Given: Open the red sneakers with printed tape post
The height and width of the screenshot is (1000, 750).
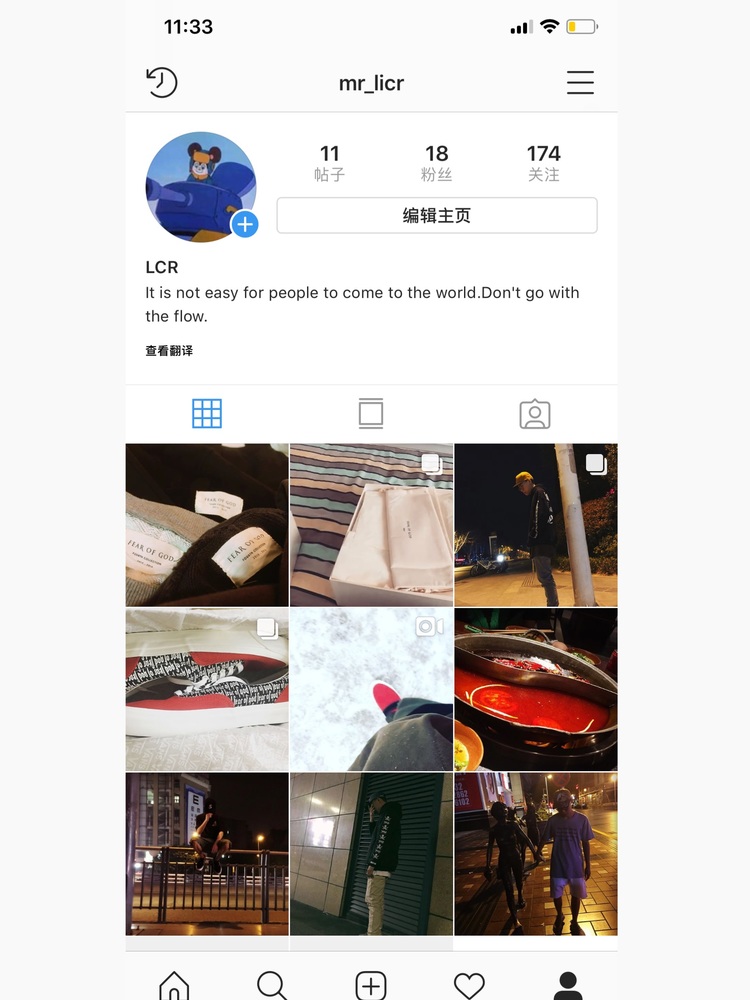Looking at the screenshot, I should coord(207,690).
